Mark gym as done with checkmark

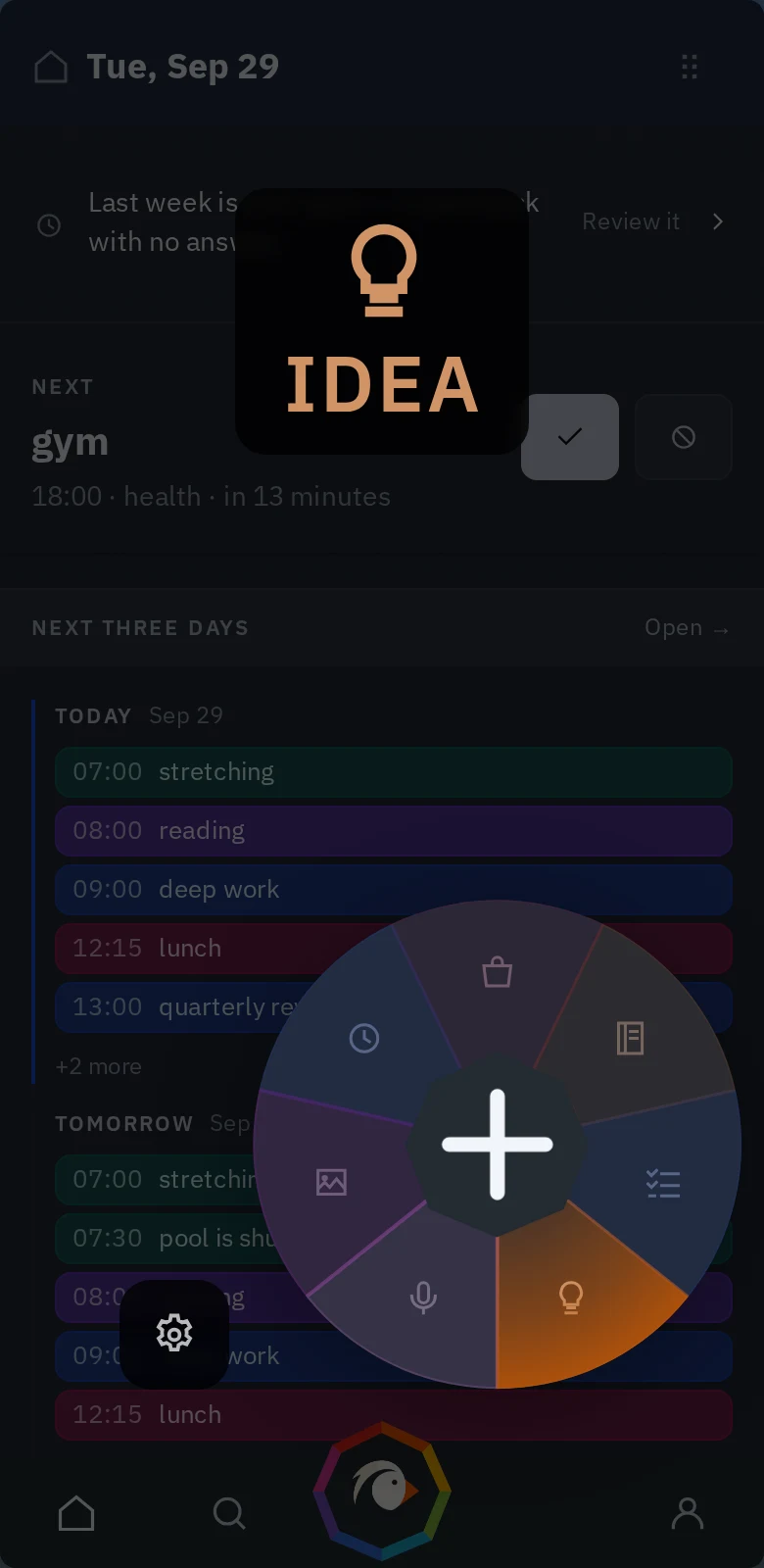pyautogui.click(x=570, y=437)
